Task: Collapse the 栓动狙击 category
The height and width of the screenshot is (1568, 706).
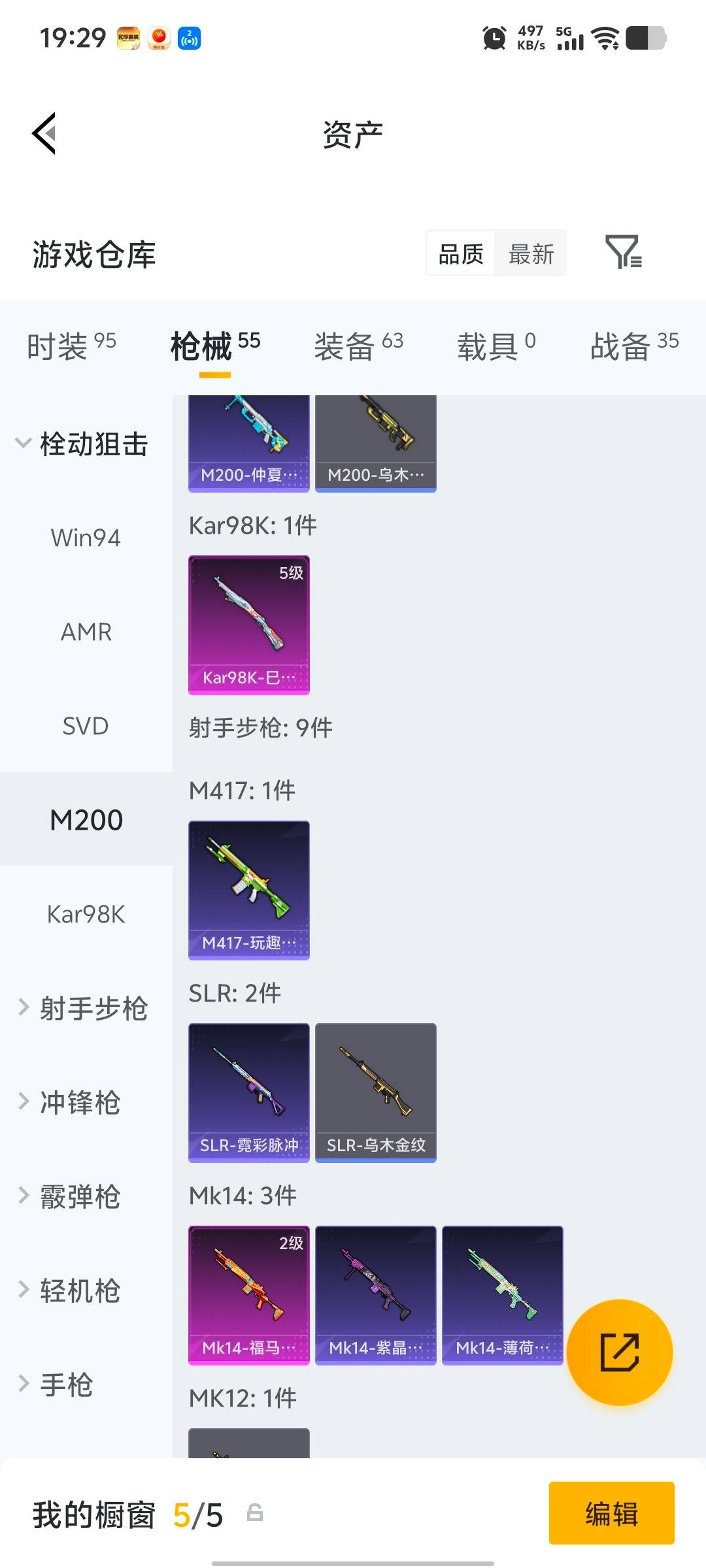Action: coord(82,444)
